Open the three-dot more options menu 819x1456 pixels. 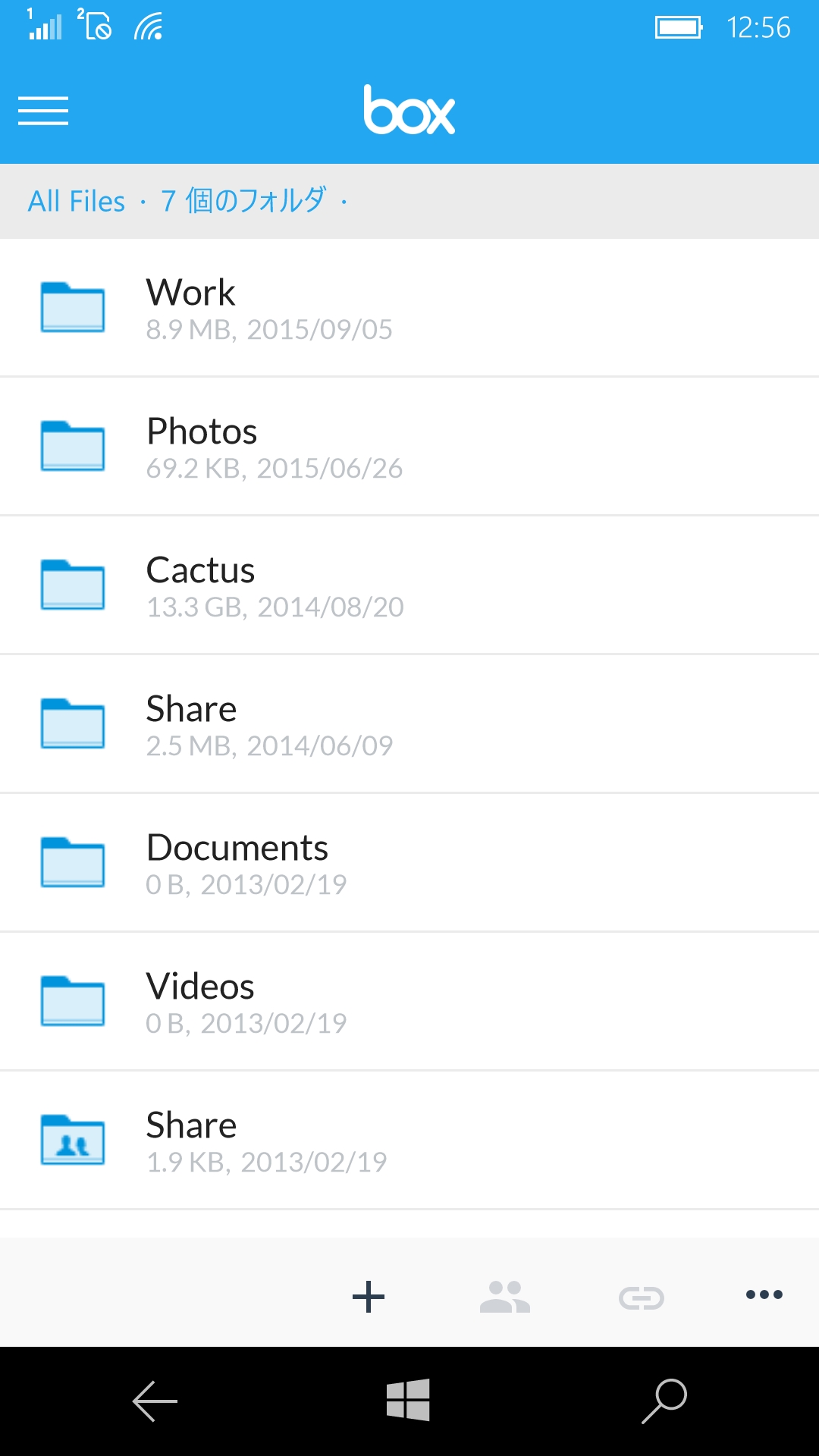764,1295
